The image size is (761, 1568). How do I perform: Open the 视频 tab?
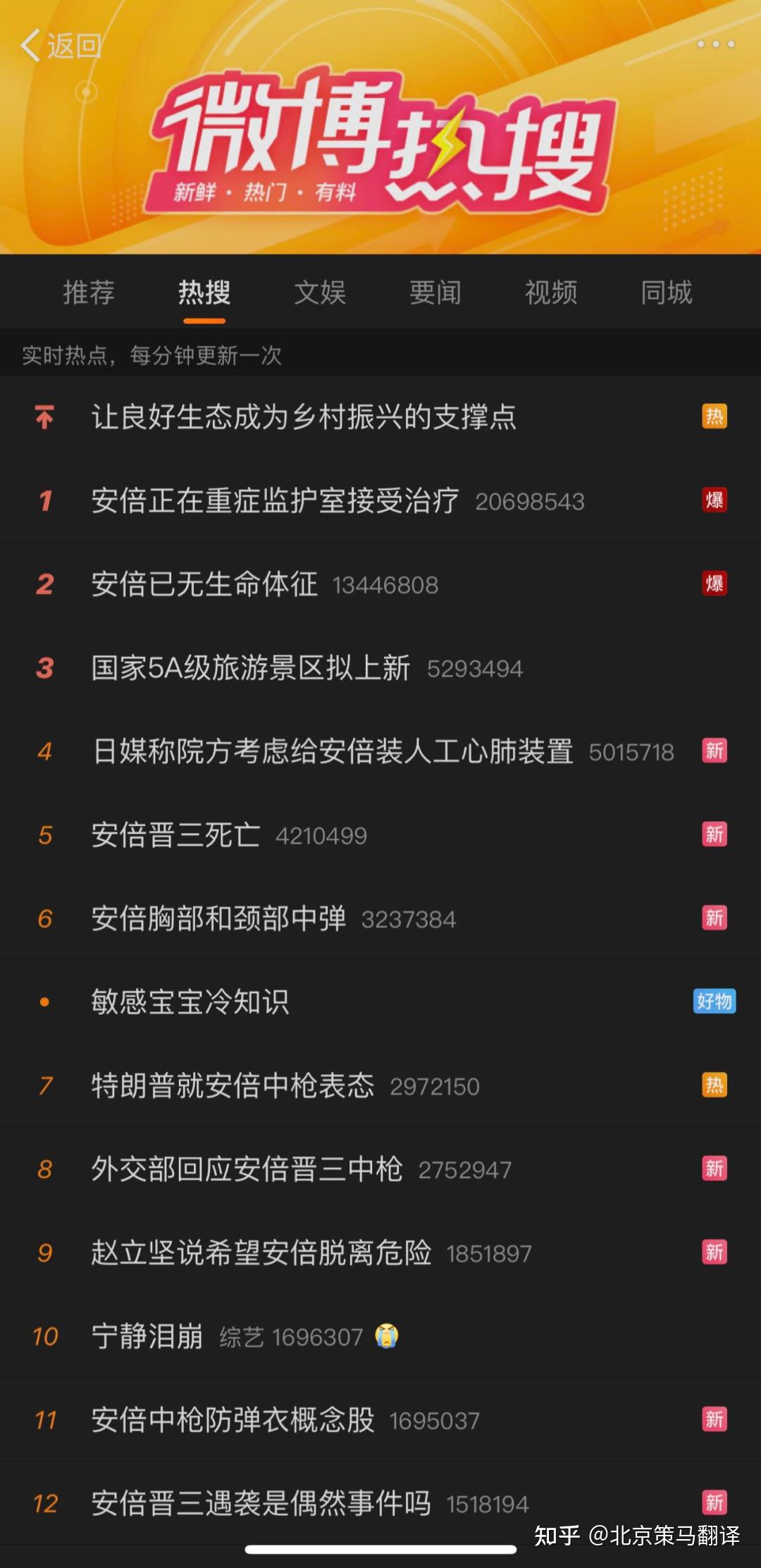550,293
